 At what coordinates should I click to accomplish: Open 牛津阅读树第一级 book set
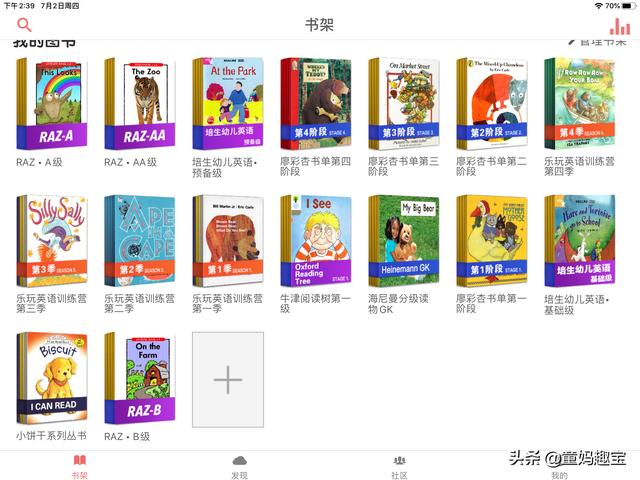(x=316, y=241)
